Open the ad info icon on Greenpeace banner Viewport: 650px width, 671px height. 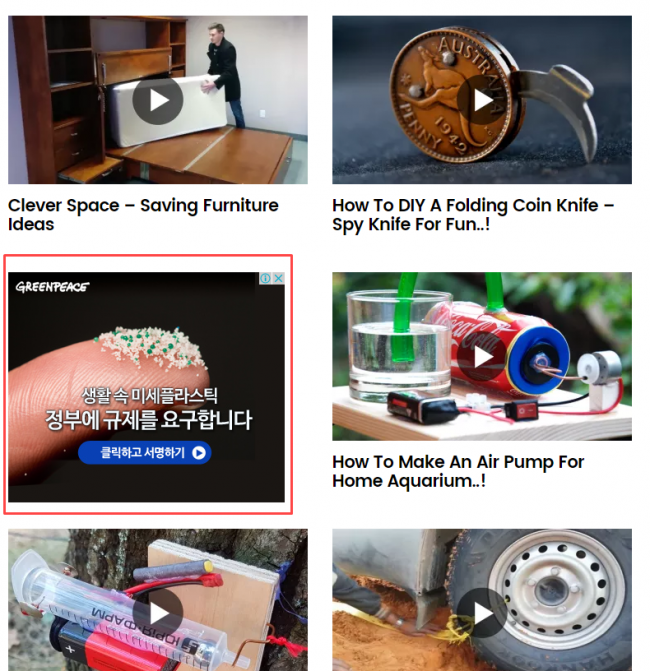(x=267, y=279)
